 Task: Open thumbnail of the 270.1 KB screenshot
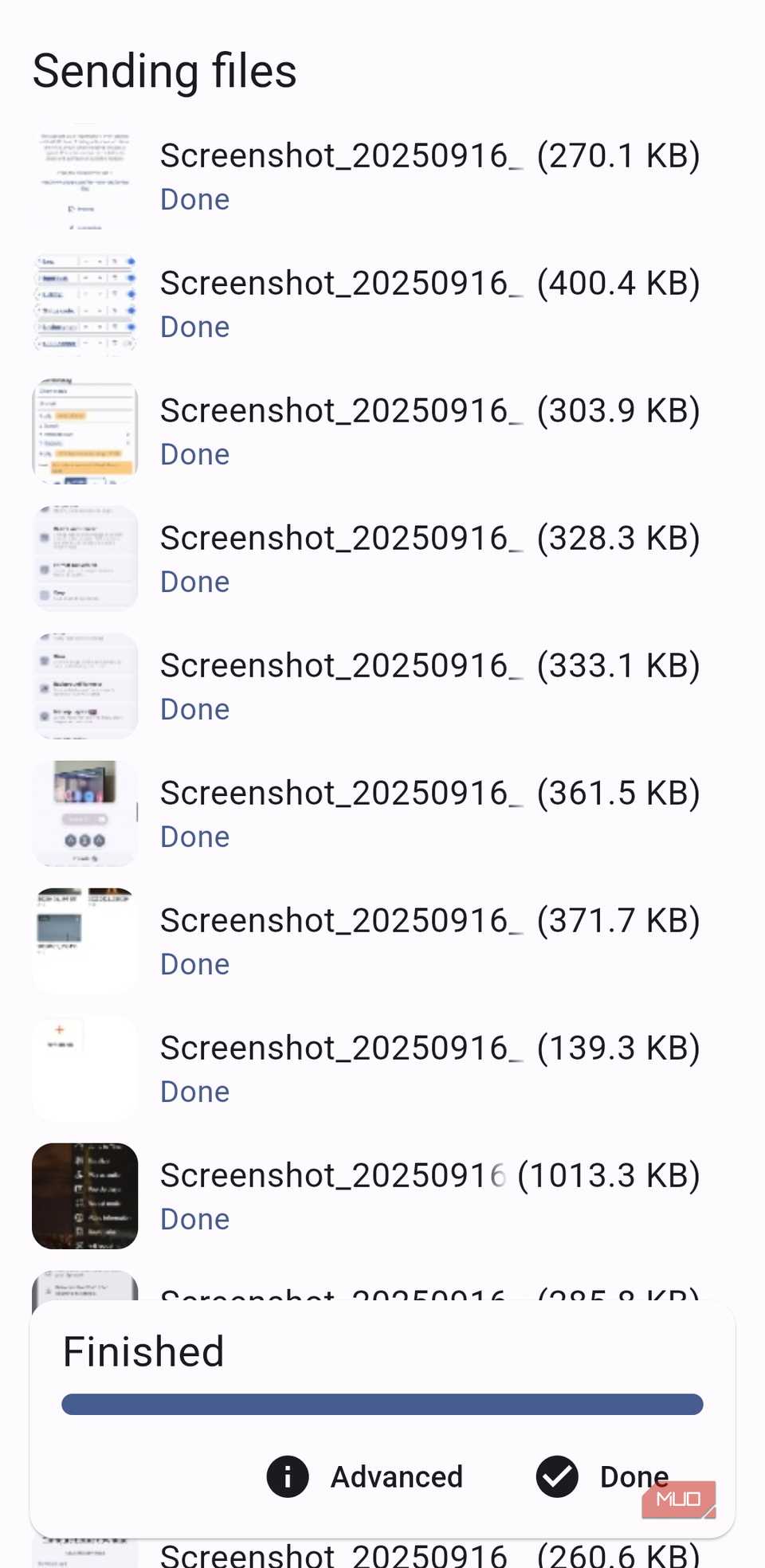click(84, 175)
